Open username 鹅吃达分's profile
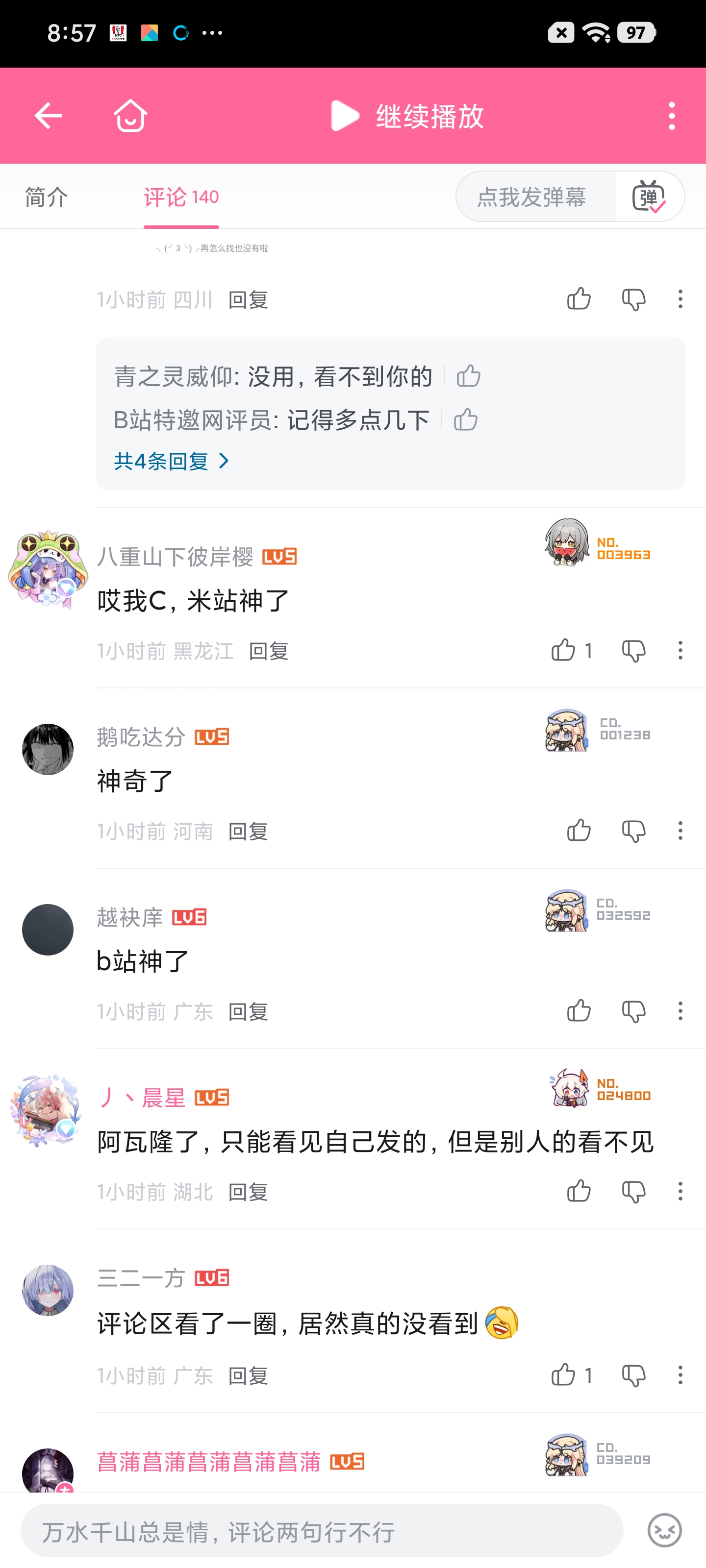Image resolution: width=706 pixels, height=1568 pixels. 141,736
